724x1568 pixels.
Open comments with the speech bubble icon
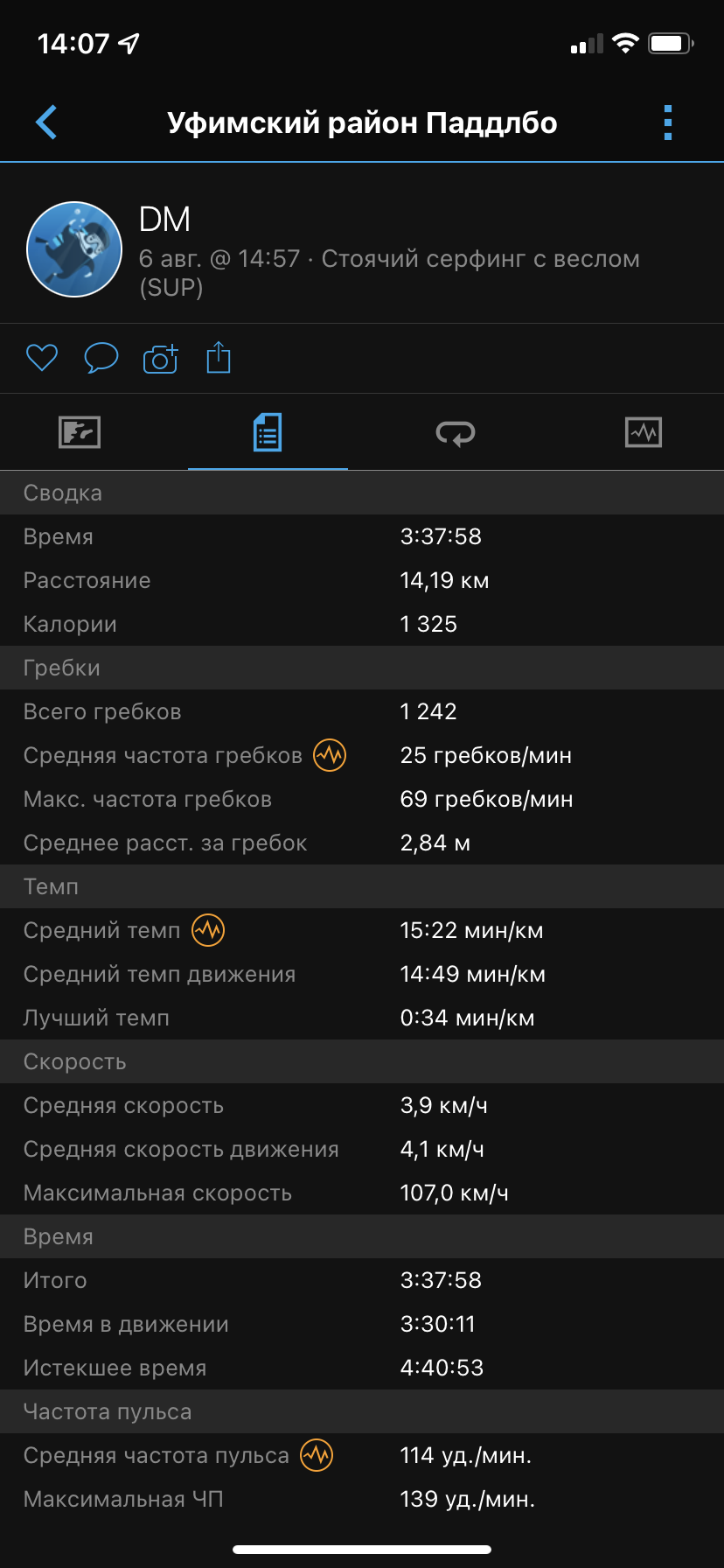101,358
